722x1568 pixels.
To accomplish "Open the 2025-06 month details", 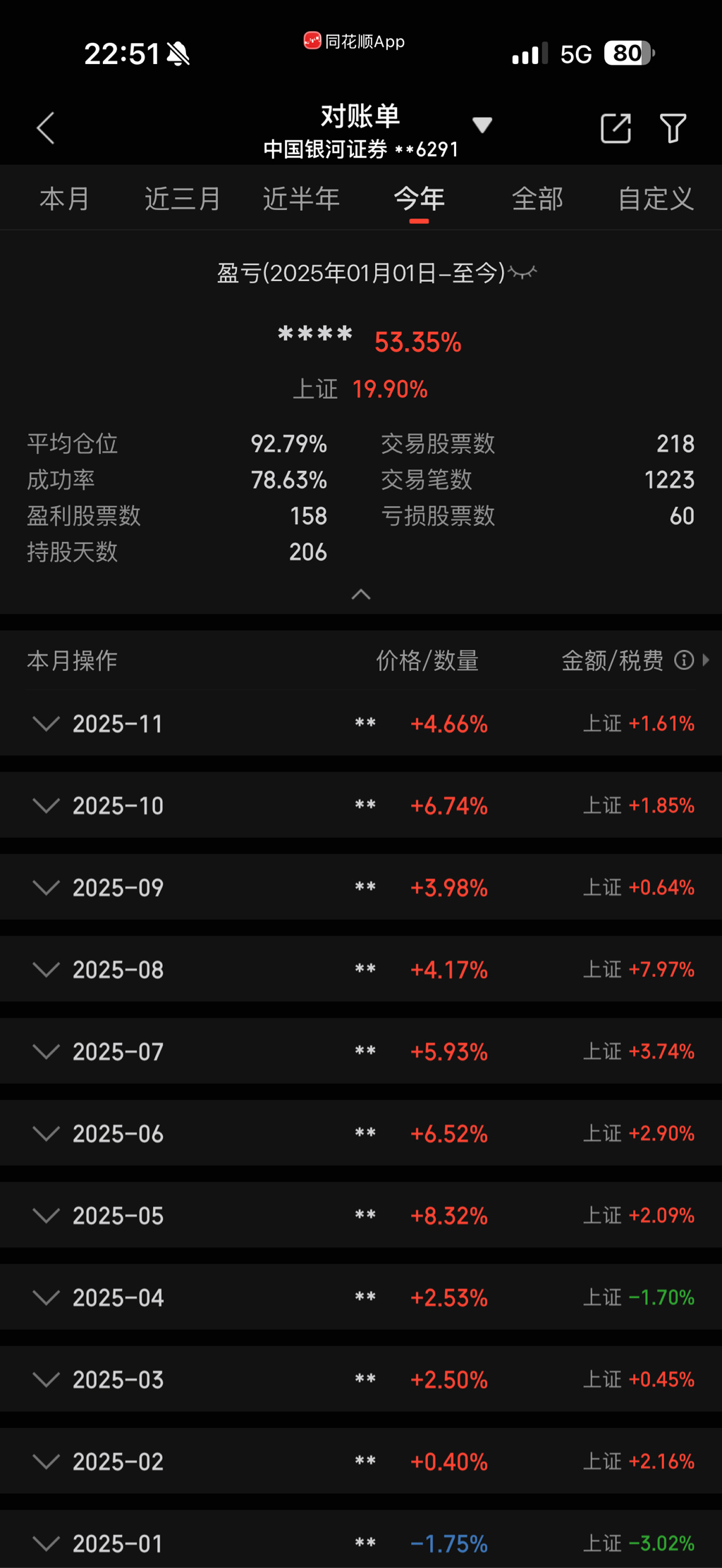I will click(x=47, y=1134).
